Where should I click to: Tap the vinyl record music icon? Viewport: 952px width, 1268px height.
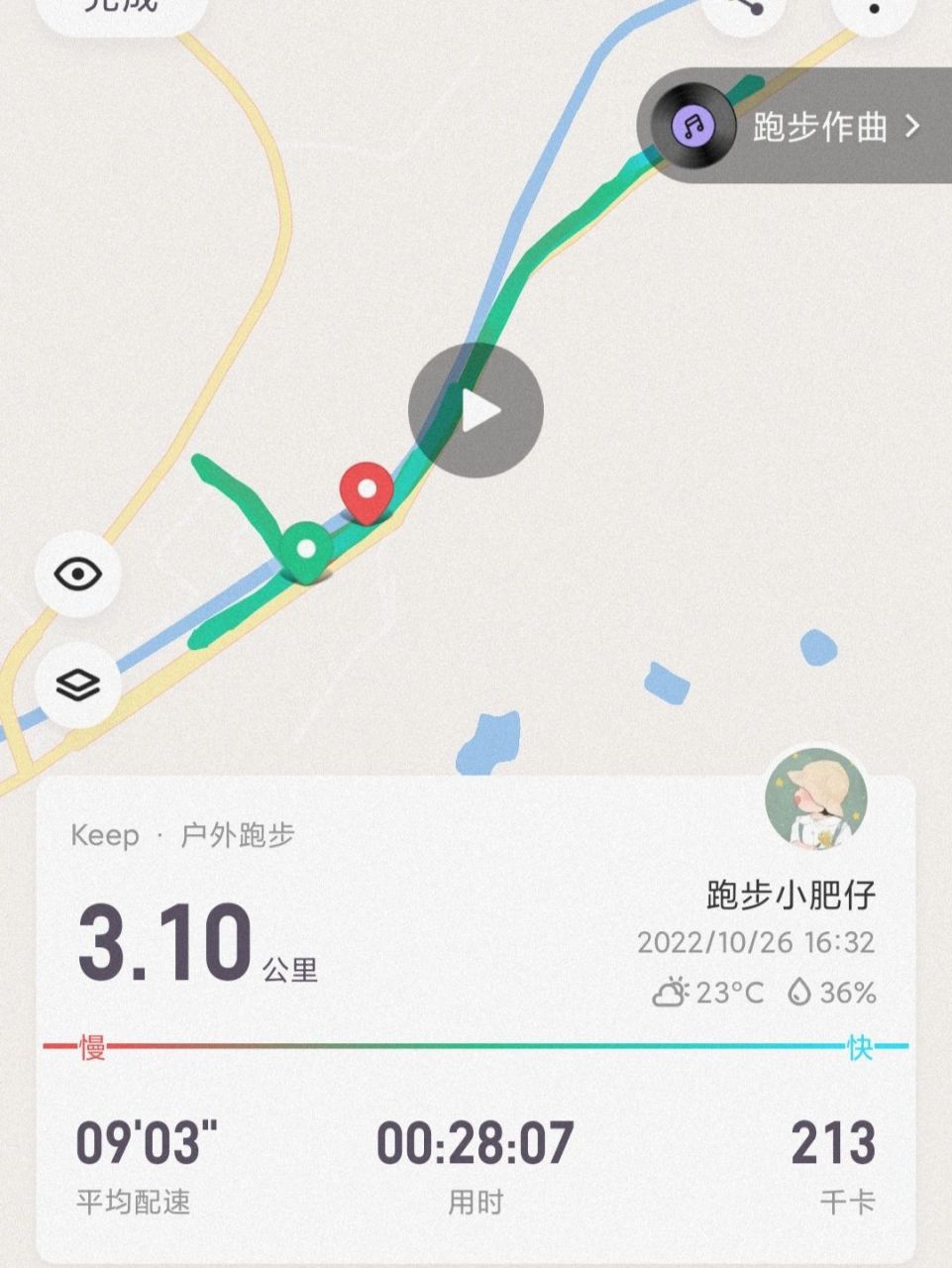[x=694, y=126]
